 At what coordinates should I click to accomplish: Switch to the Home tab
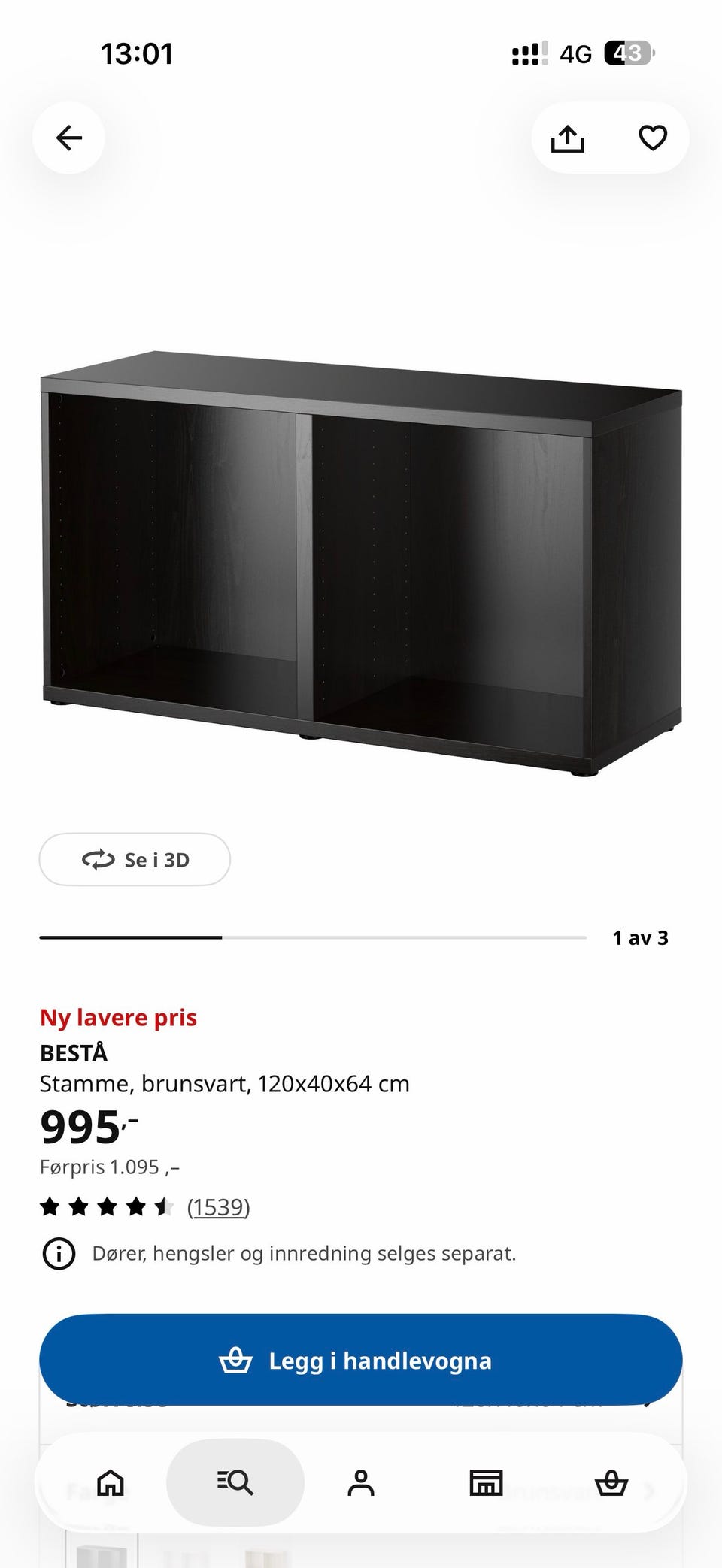(x=111, y=1482)
